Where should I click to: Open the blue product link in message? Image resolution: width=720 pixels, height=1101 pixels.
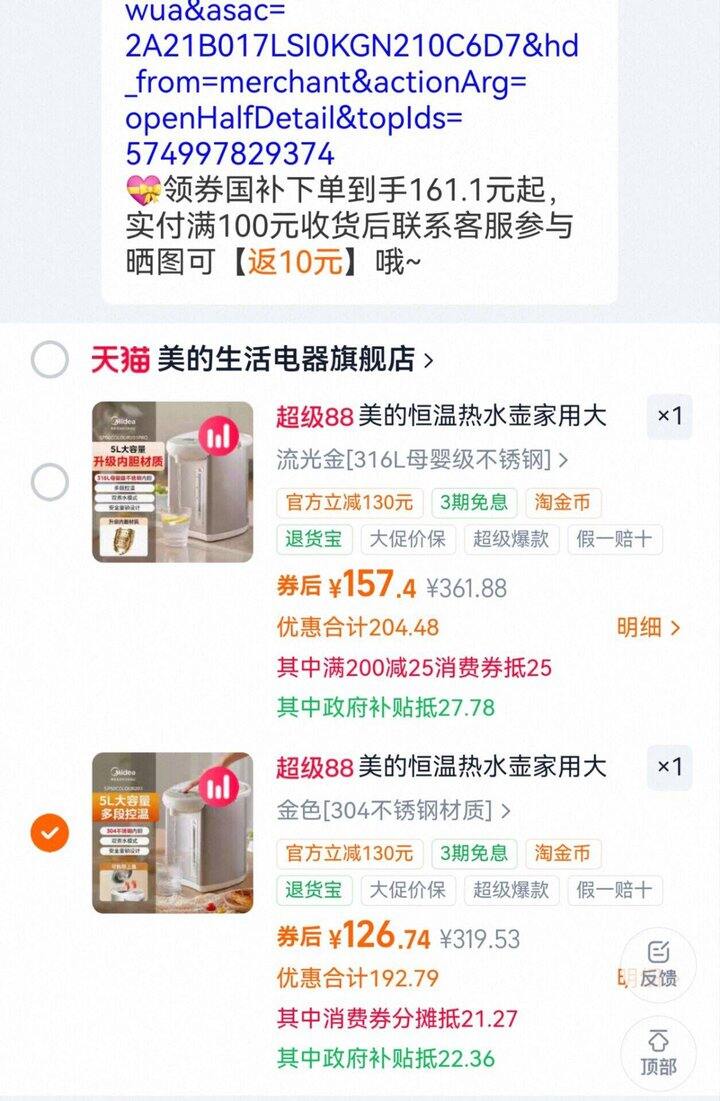point(351,83)
